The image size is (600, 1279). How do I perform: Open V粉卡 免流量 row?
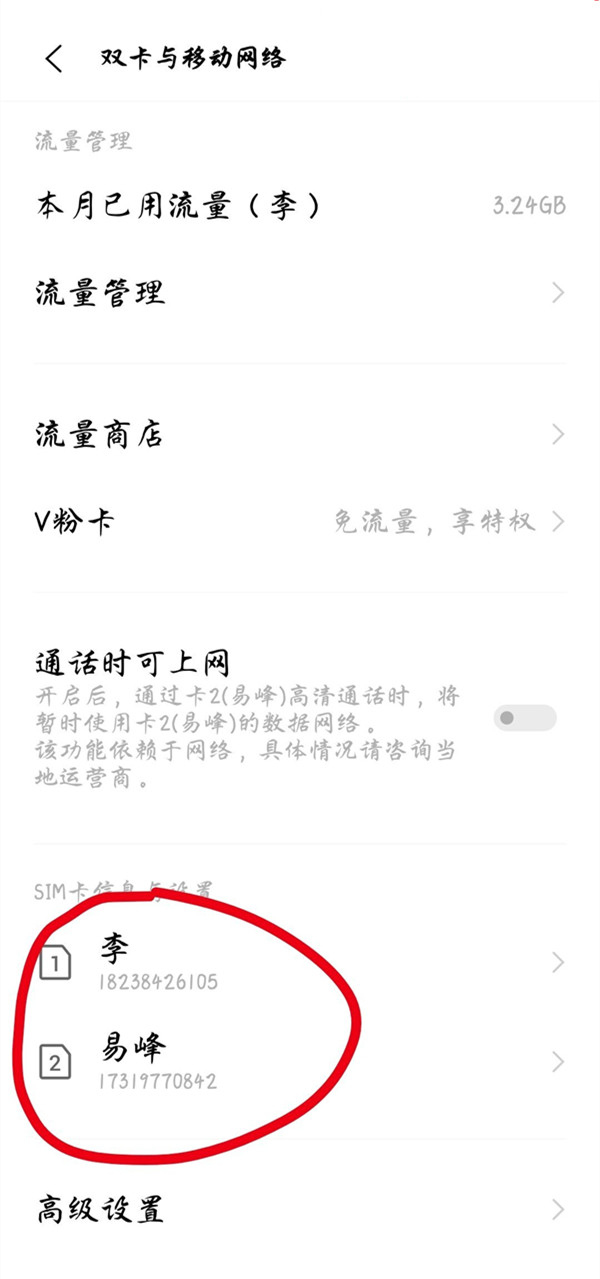[300, 521]
